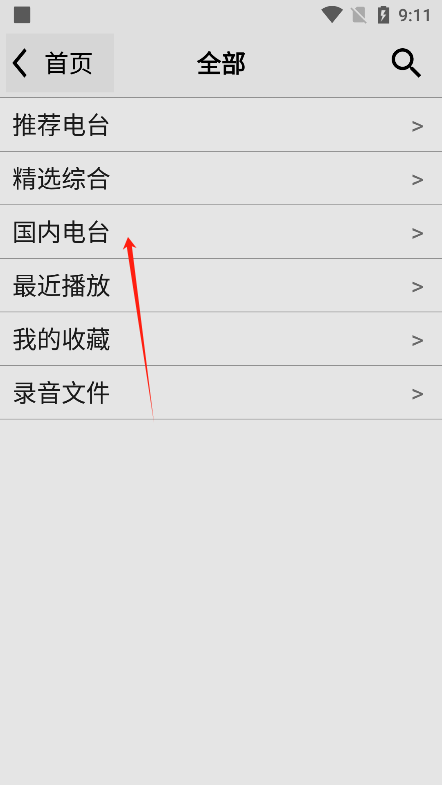This screenshot has width=442, height=785.
Task: View 最近播放 history
Action: (221, 286)
